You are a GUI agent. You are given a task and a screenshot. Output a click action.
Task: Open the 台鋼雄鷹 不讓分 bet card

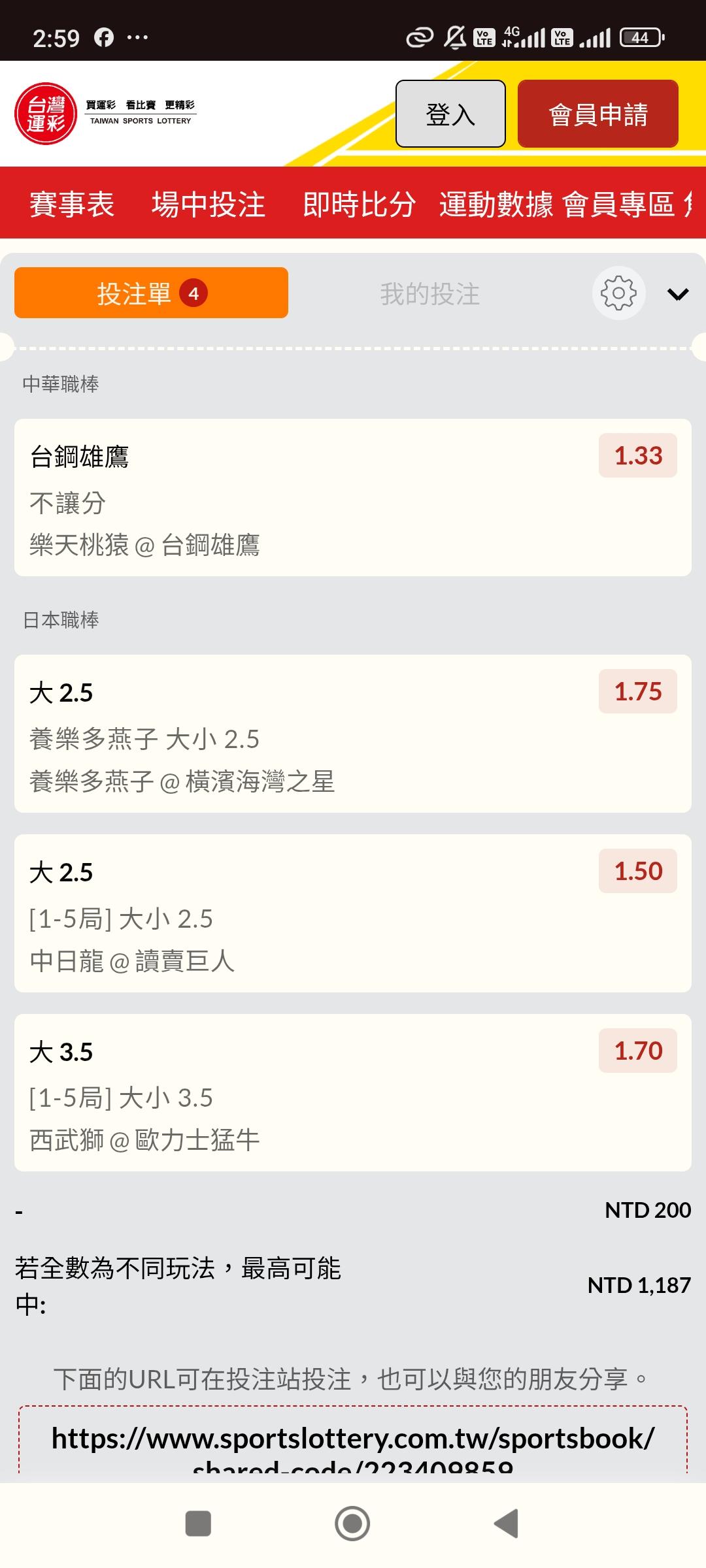(x=352, y=497)
